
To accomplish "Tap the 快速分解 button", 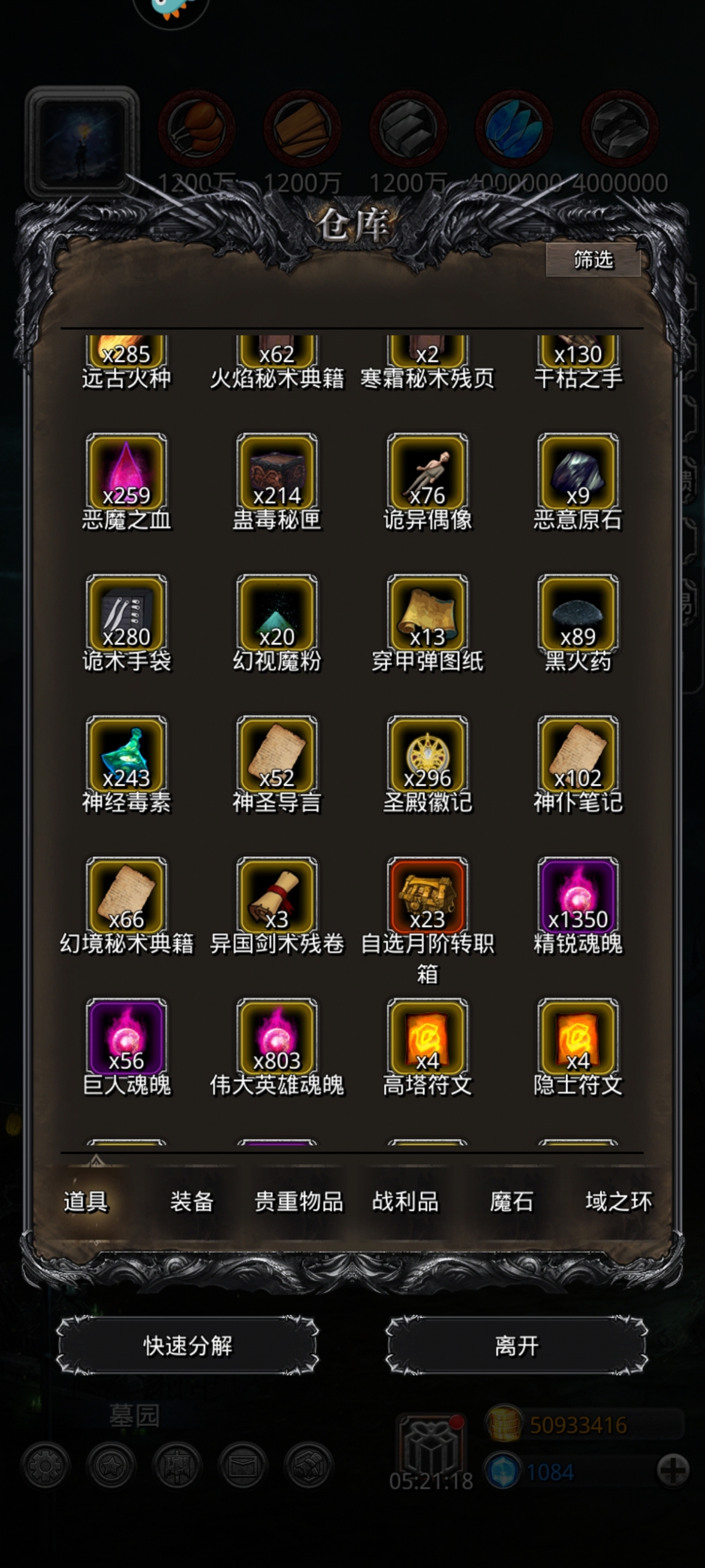I will point(187,1345).
